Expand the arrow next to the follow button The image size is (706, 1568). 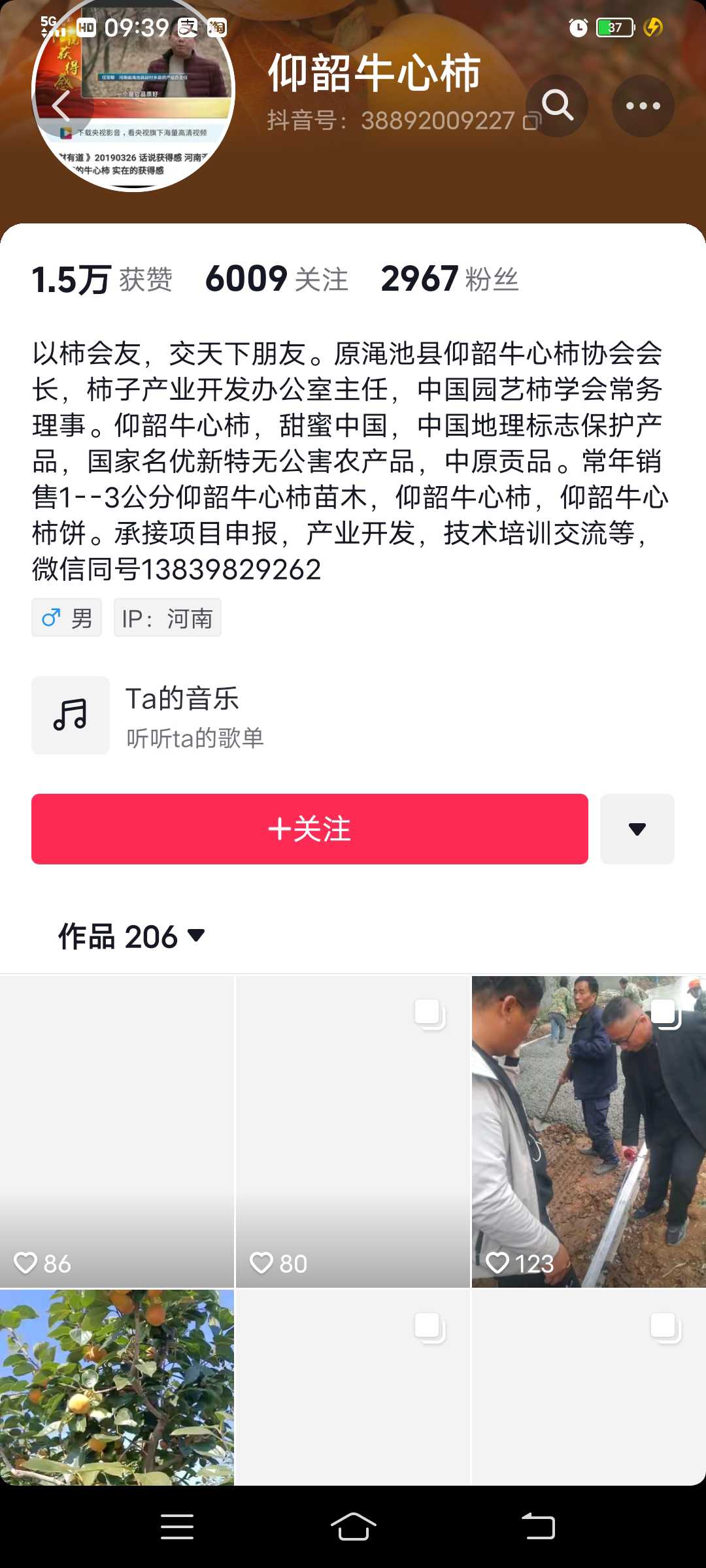(x=637, y=829)
